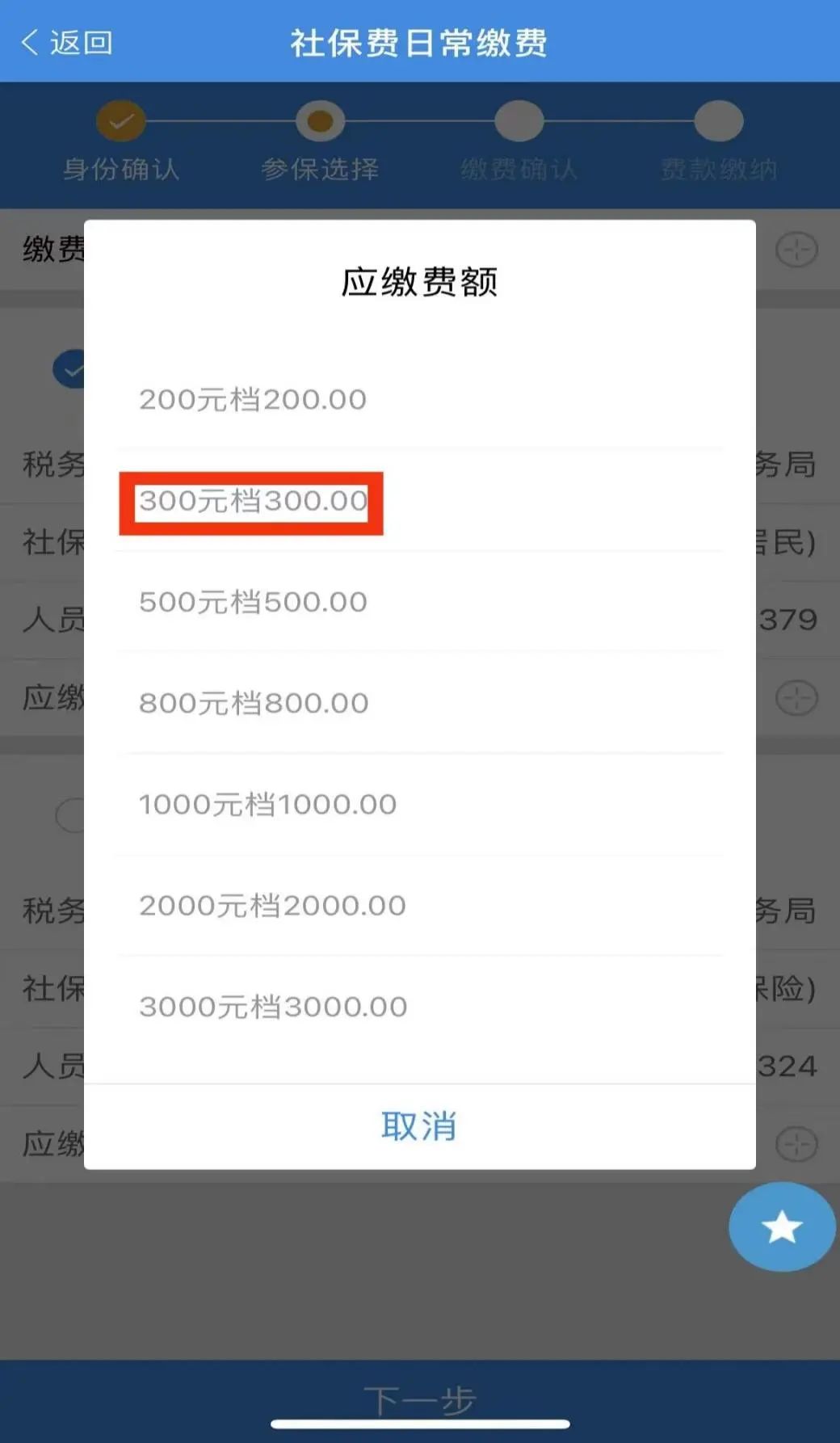This screenshot has width=840, height=1443.
Task: Select the 200元档 200.00 option
Action: pos(419,399)
